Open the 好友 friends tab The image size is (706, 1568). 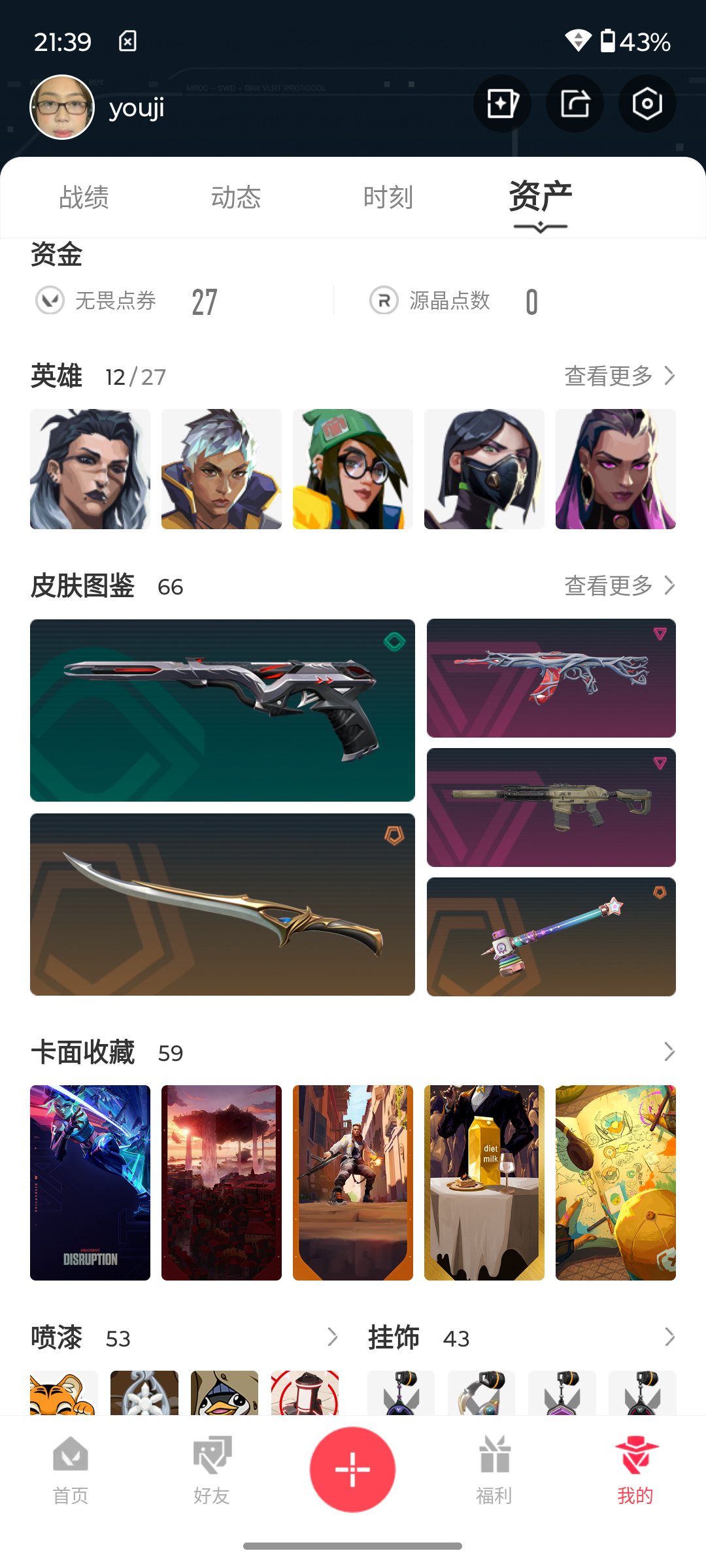pos(212,1471)
